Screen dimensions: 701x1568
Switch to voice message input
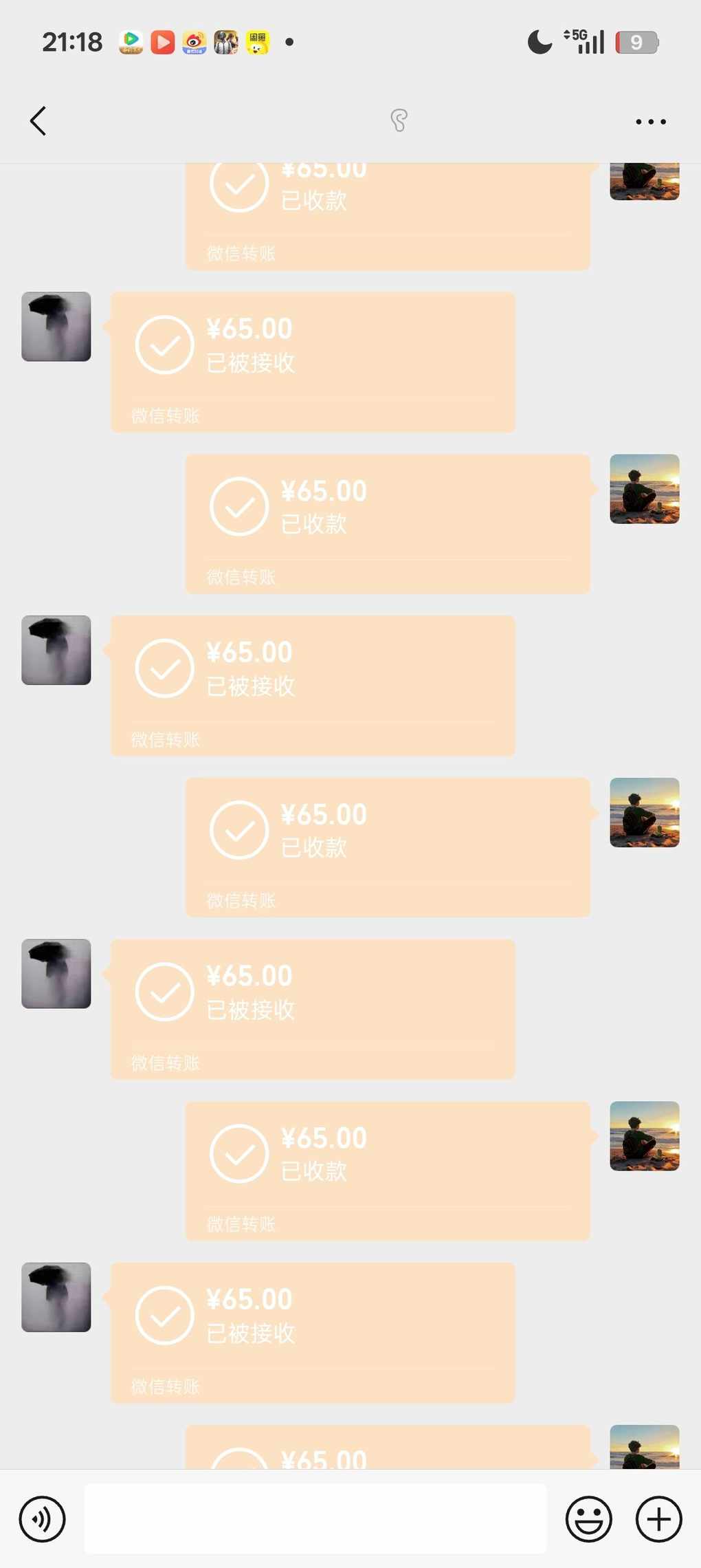43,1518
